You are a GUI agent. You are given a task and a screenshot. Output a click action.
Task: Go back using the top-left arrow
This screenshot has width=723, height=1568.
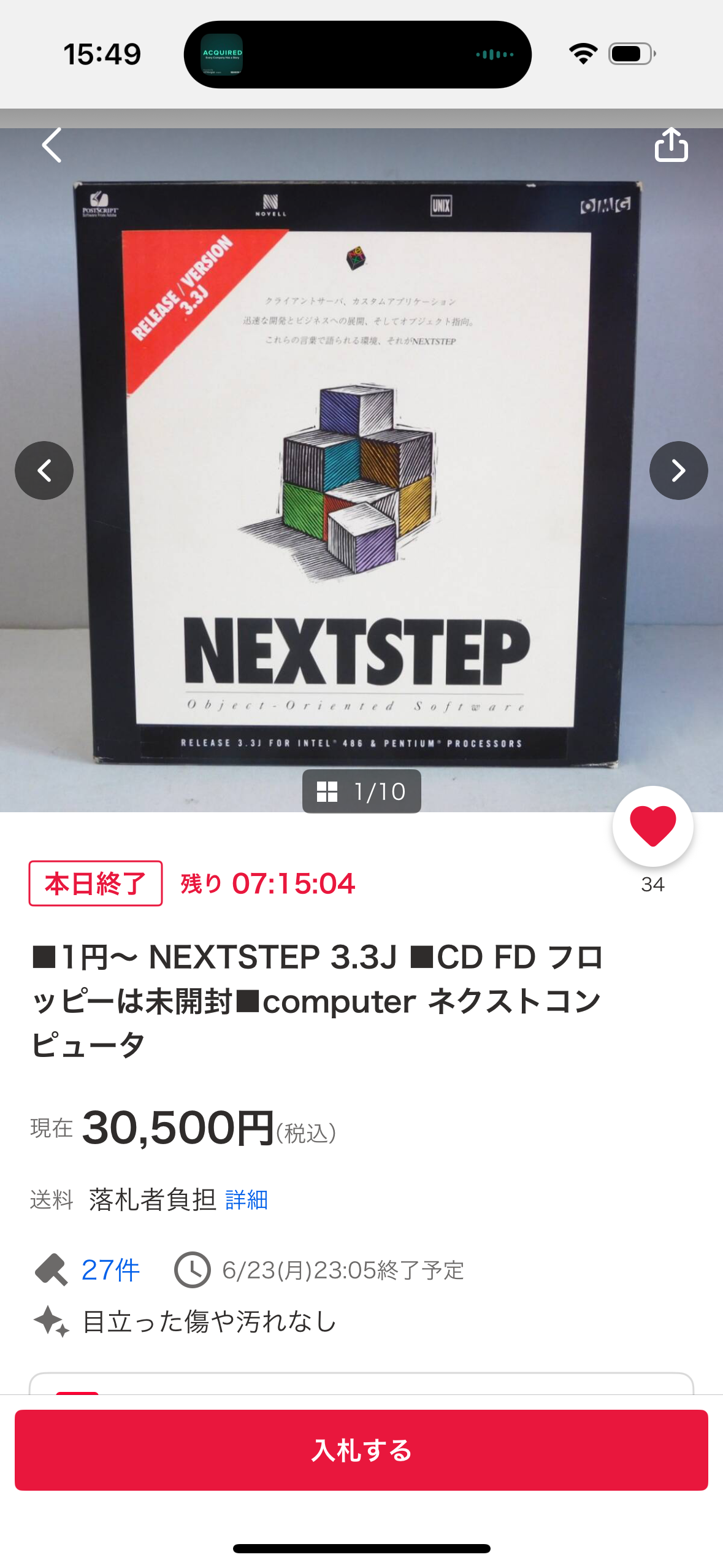point(52,145)
